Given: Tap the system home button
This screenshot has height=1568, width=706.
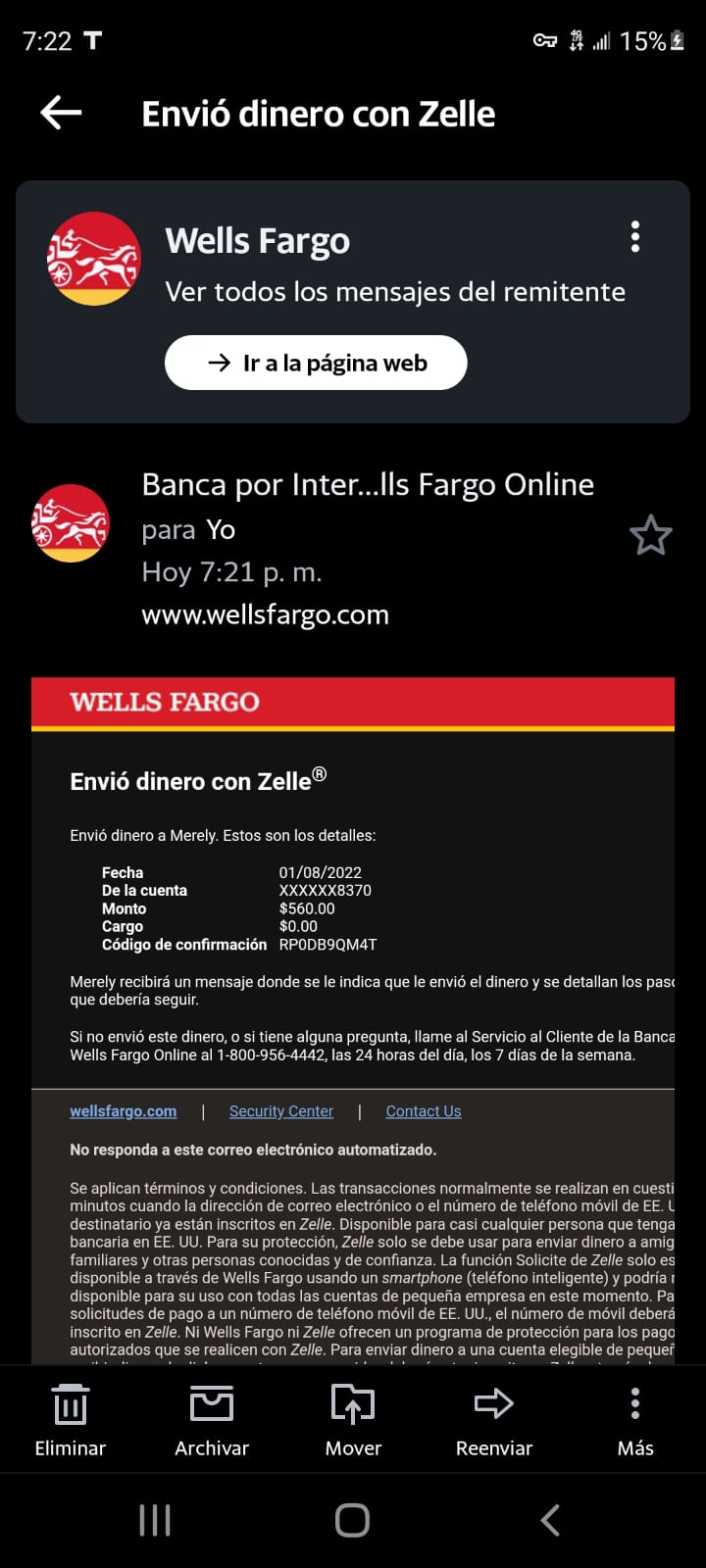Looking at the screenshot, I should click(x=352, y=1520).
